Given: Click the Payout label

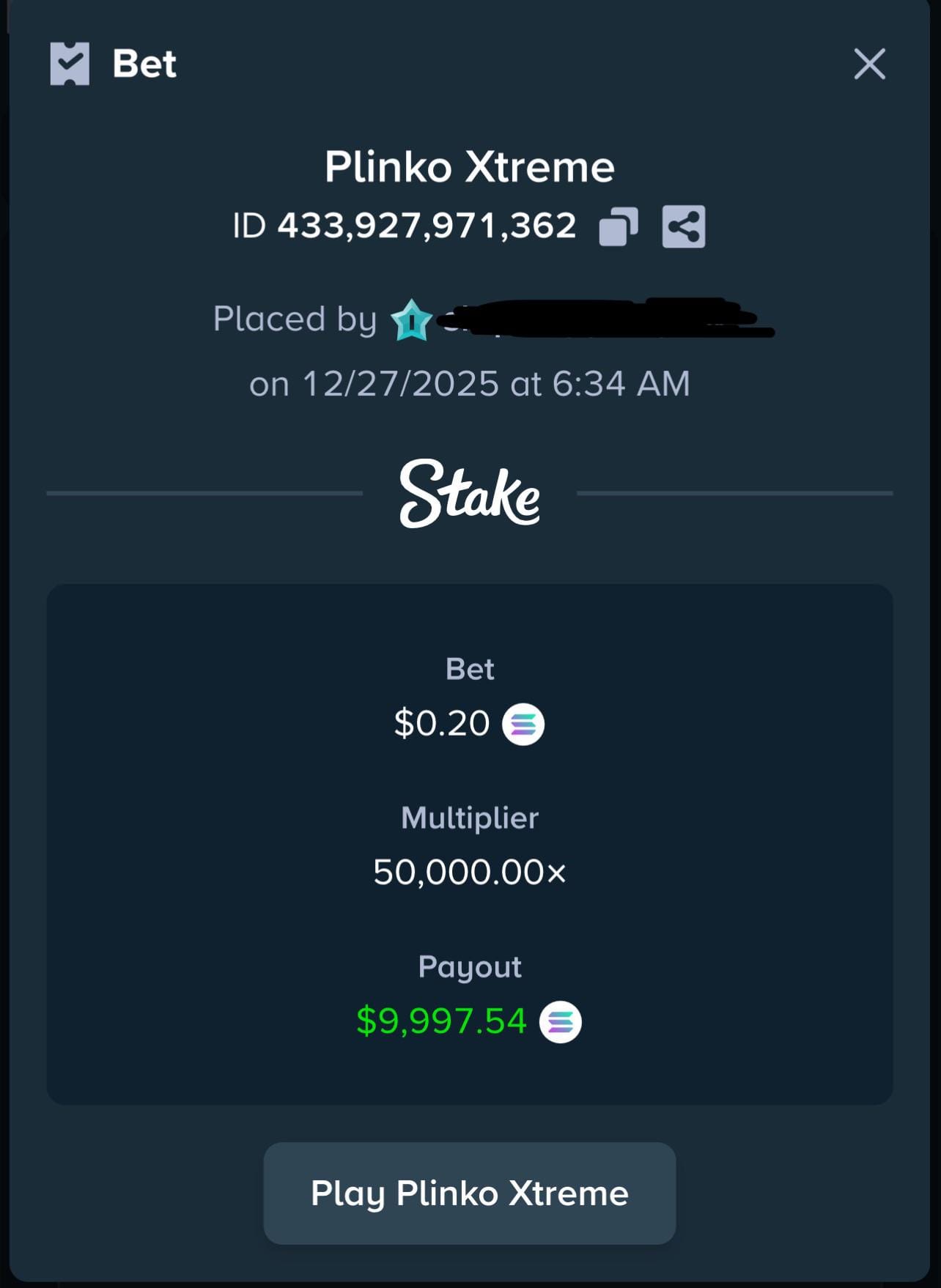Looking at the screenshot, I should click(x=471, y=967).
